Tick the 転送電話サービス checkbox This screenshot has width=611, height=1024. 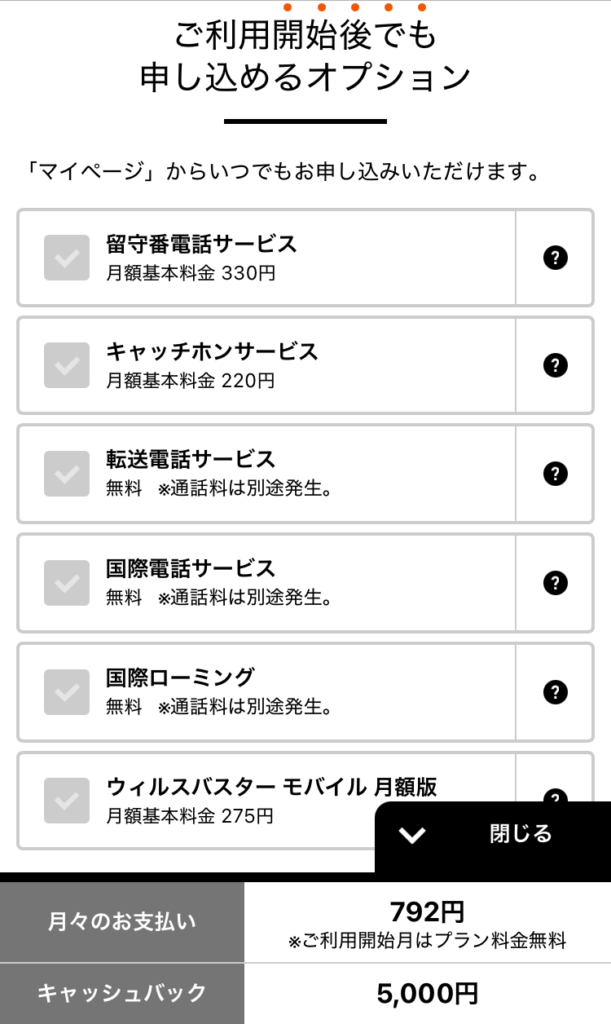[x=67, y=473]
